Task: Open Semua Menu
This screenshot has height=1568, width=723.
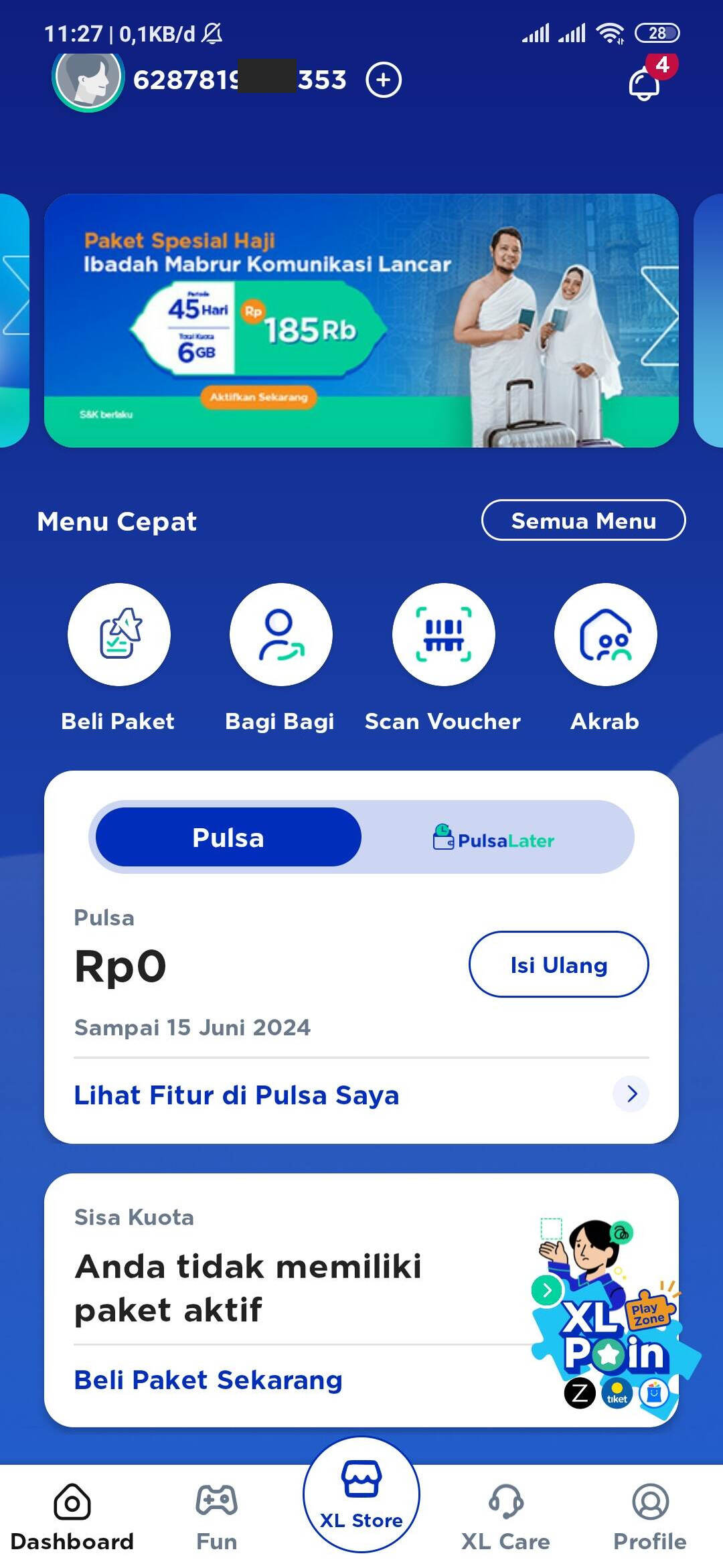Action: click(x=584, y=520)
